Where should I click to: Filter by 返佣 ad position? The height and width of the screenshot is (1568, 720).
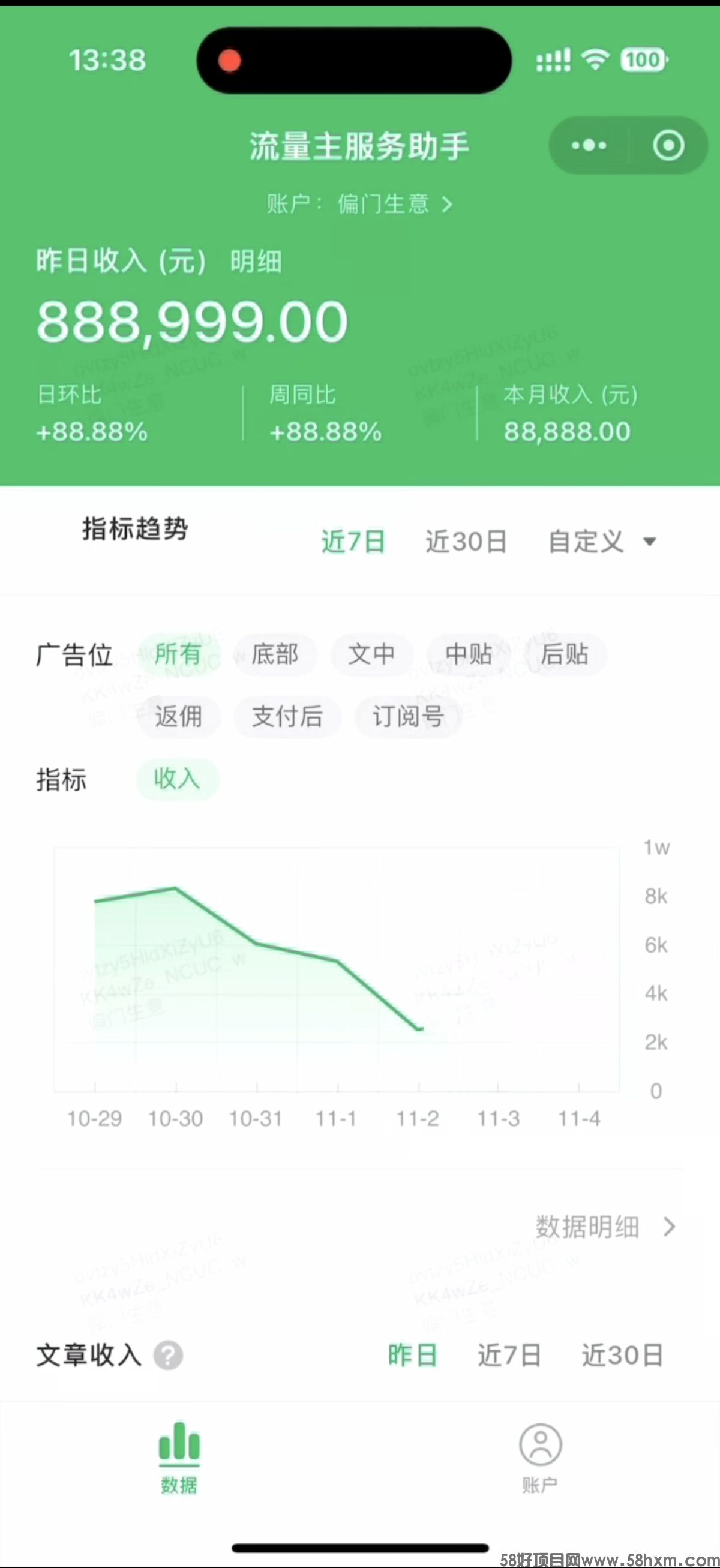[x=178, y=716]
